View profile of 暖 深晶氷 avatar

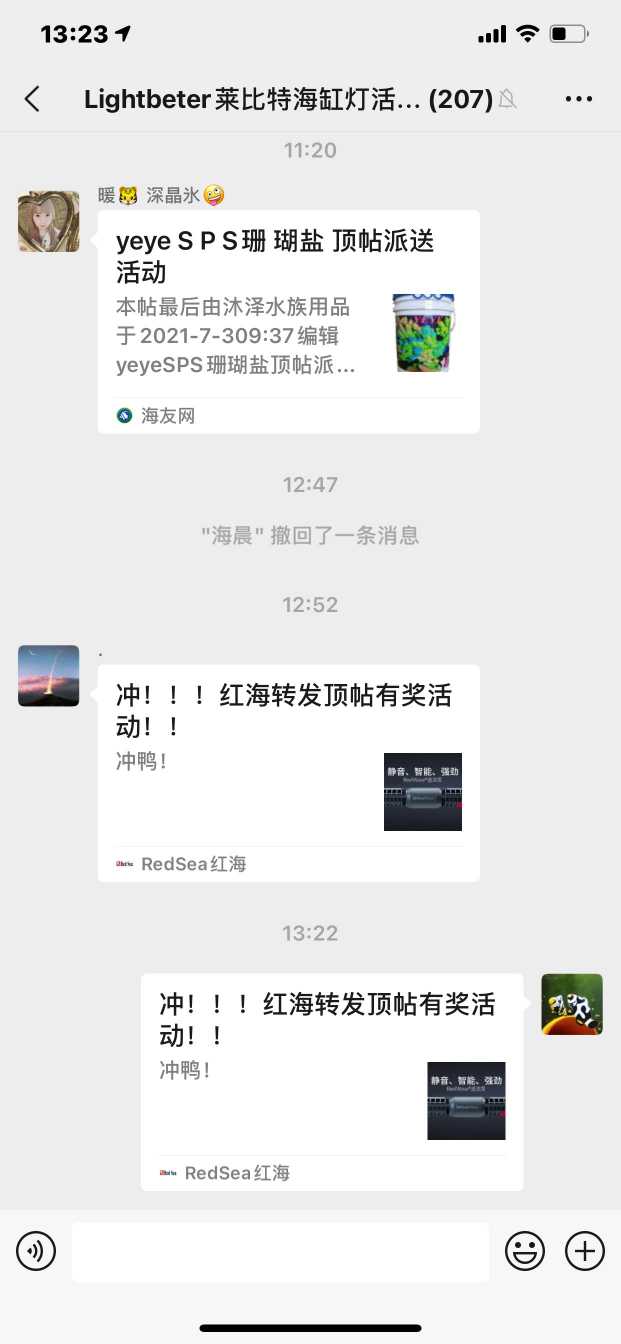pyautogui.click(x=49, y=222)
